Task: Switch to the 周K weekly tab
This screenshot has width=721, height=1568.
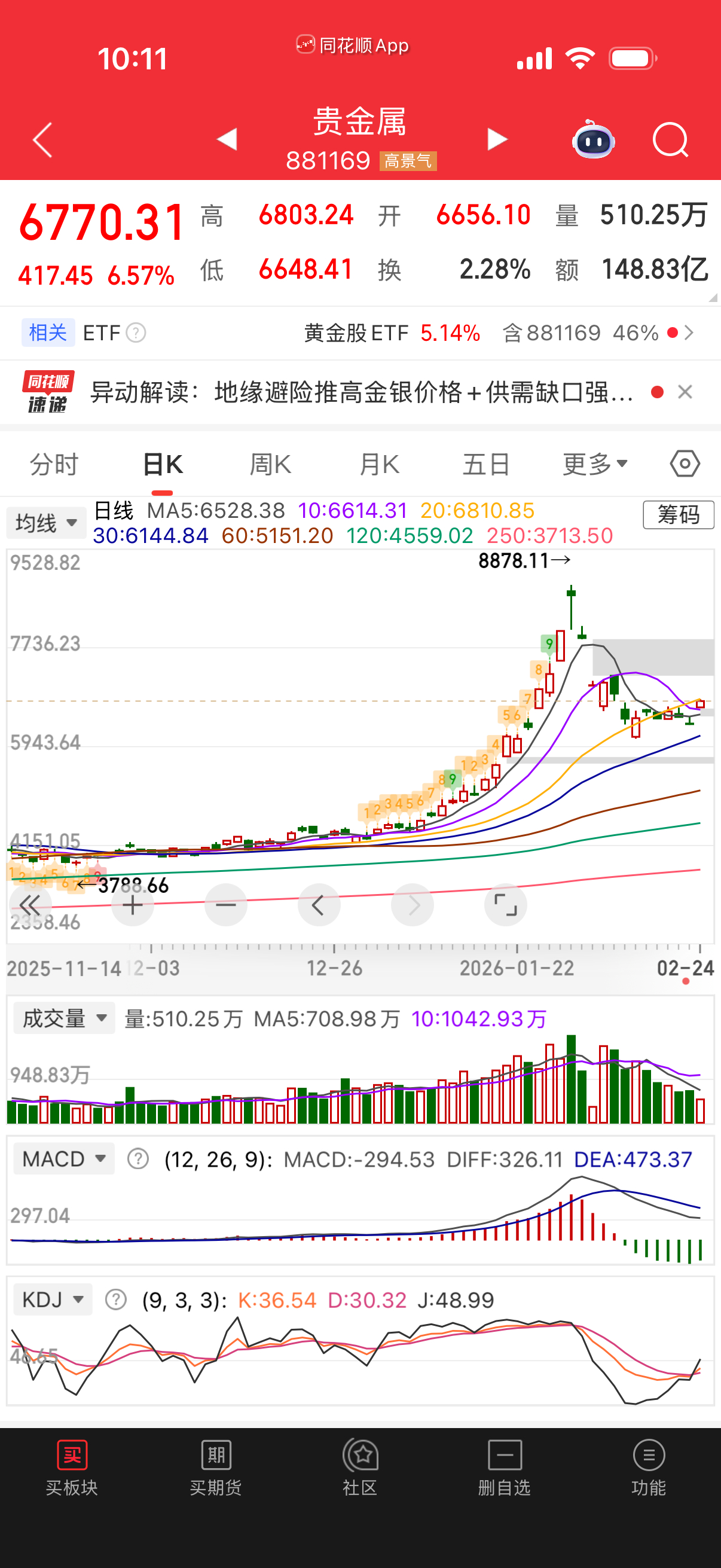Action: pos(269,463)
